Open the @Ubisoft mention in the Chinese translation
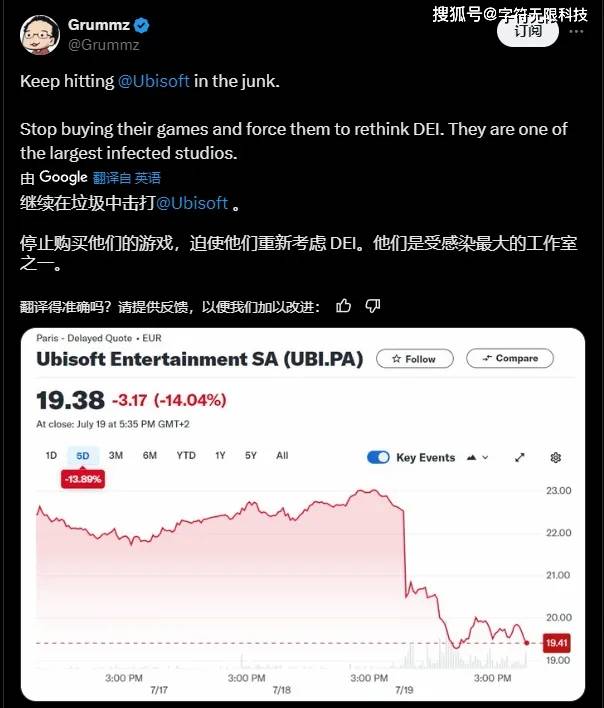 [192, 202]
